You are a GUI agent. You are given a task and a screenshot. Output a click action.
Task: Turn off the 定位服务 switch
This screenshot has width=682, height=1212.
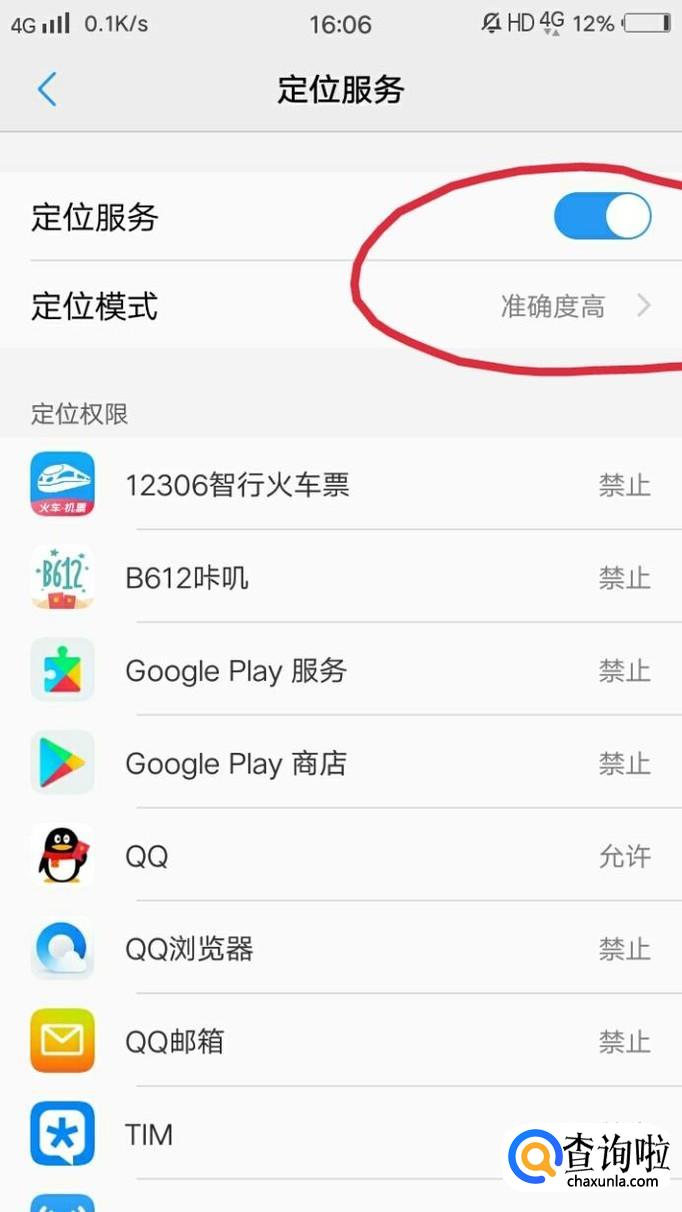(x=602, y=217)
